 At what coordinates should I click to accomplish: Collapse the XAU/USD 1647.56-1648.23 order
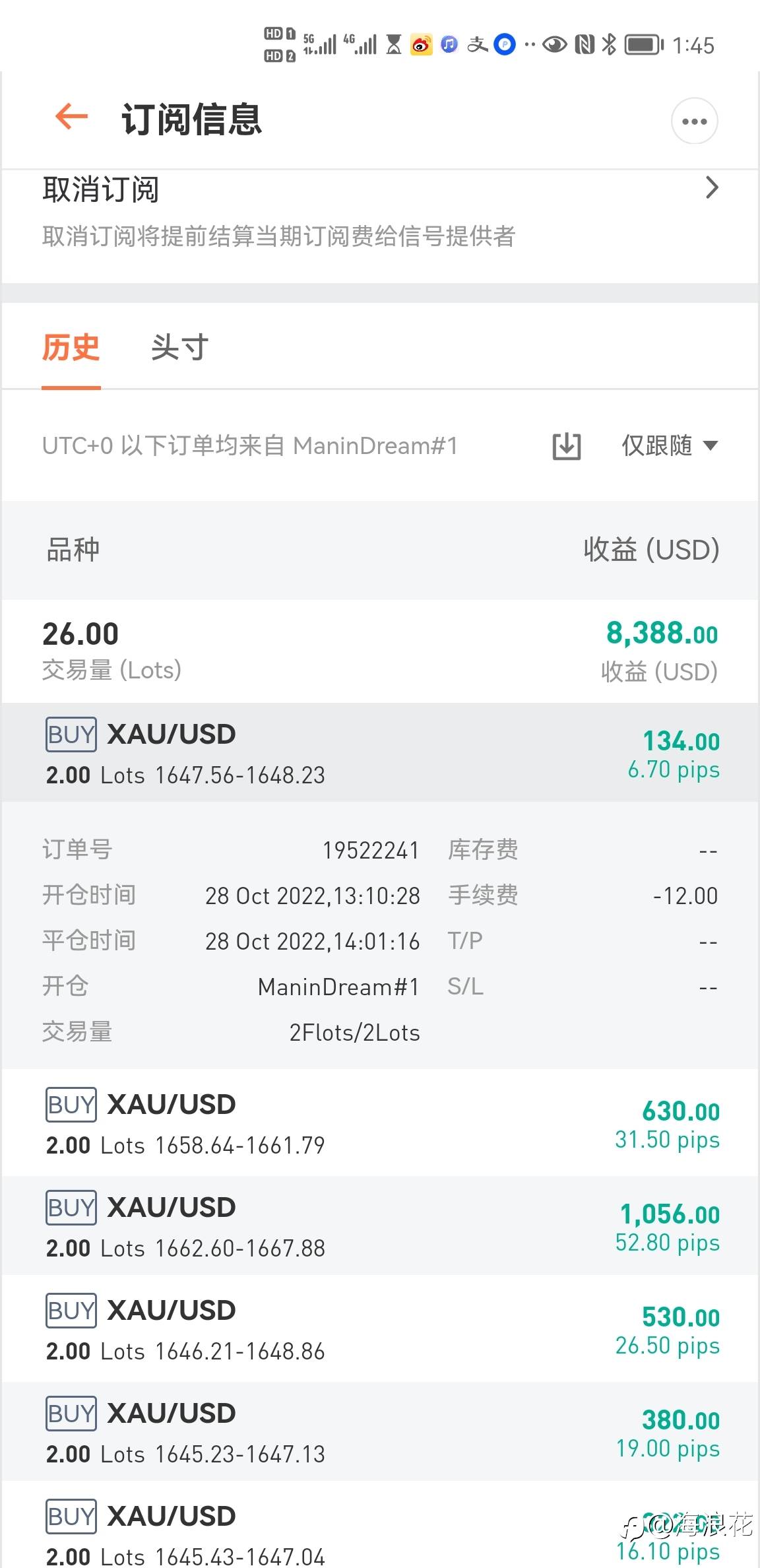[x=379, y=753]
